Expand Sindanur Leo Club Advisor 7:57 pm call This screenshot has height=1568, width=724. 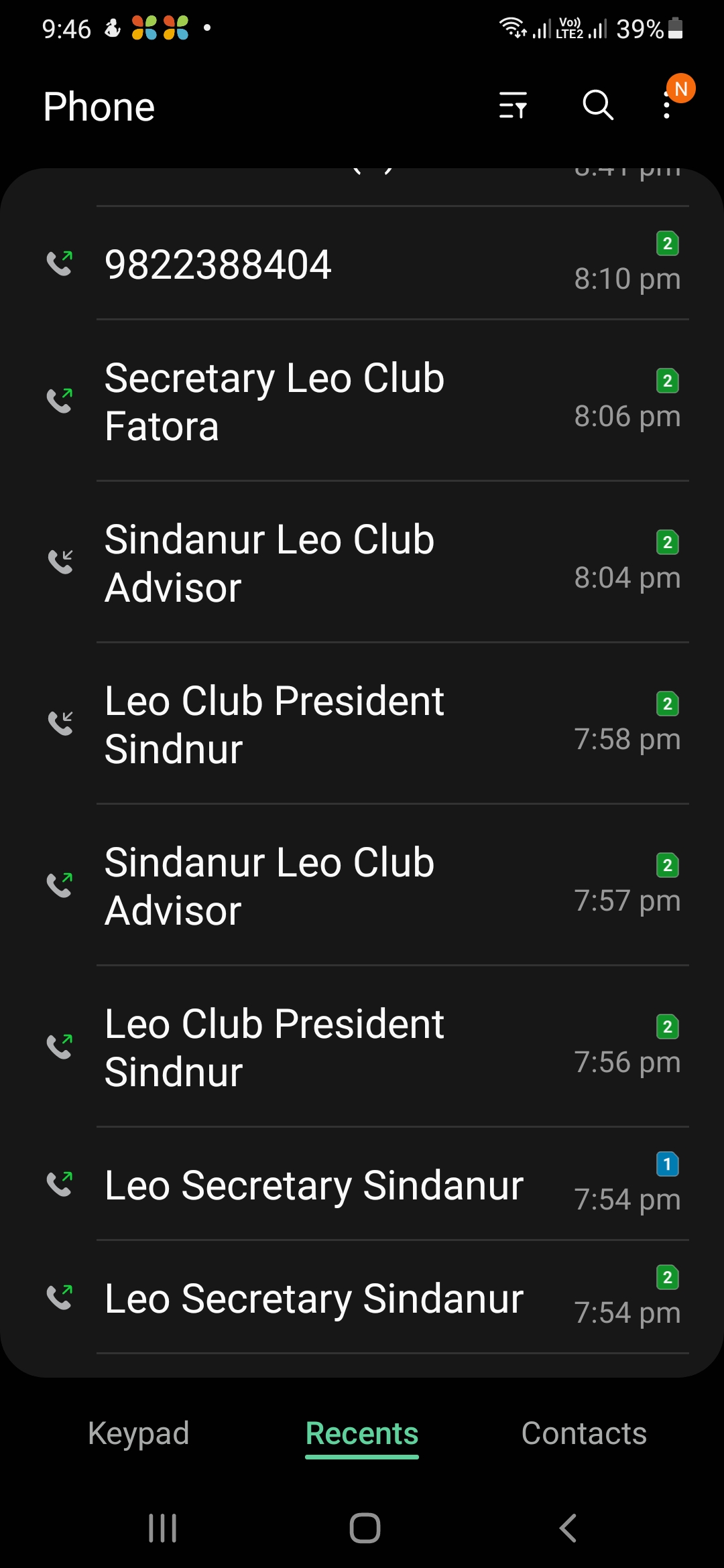point(362,886)
